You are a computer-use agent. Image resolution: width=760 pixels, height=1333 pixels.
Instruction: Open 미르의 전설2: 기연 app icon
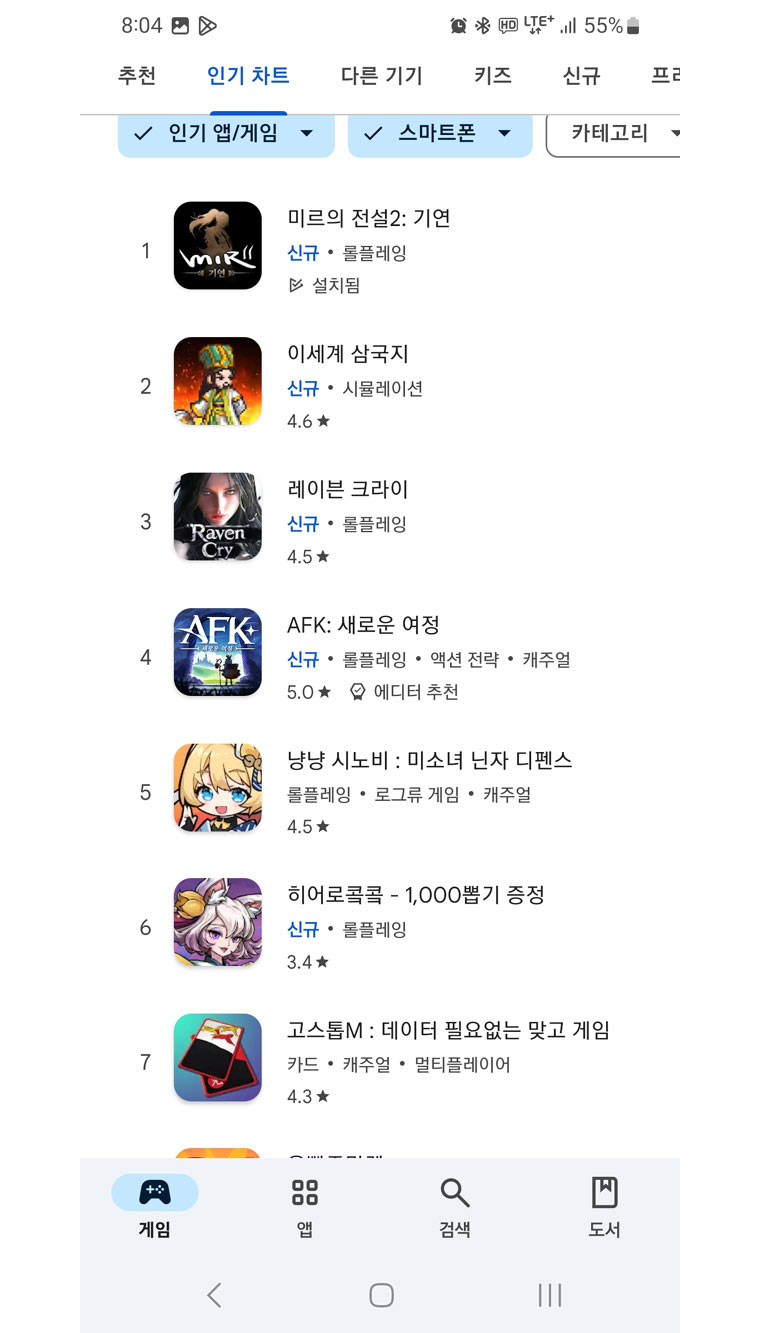coord(217,245)
